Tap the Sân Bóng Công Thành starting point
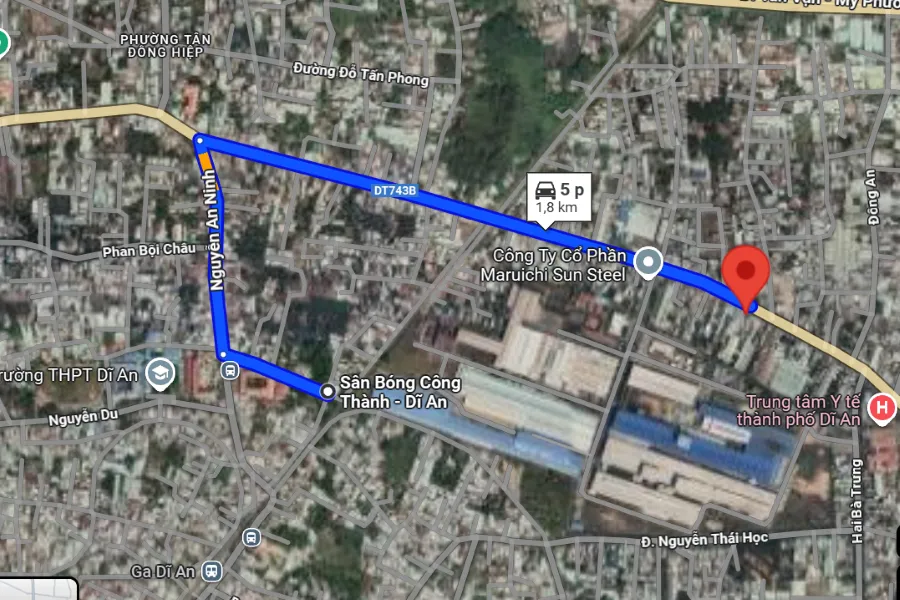This screenshot has width=900, height=600. (327, 391)
